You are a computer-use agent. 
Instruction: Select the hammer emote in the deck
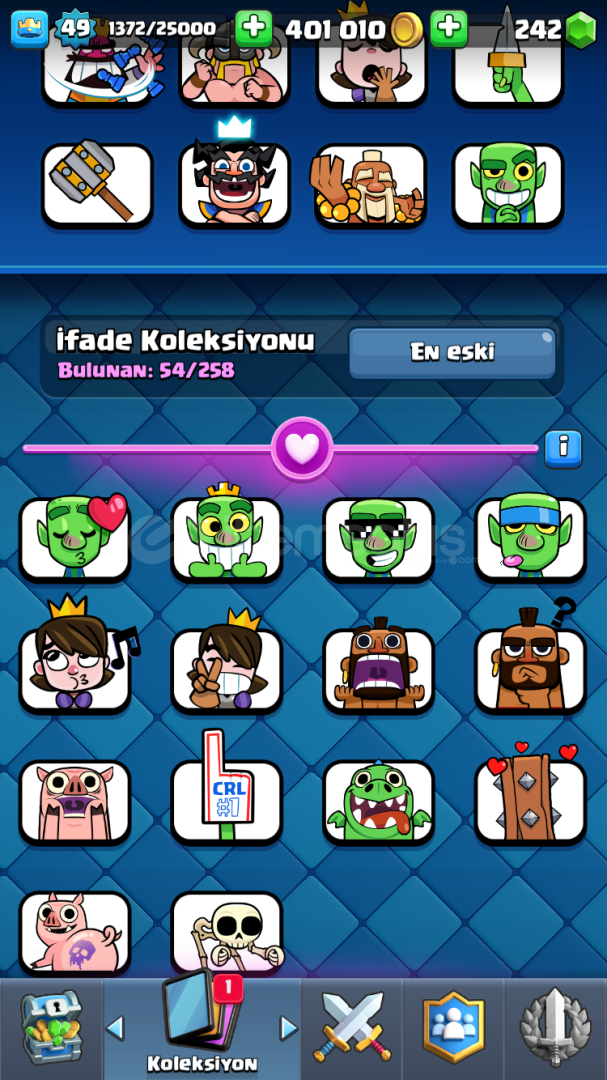tap(97, 185)
